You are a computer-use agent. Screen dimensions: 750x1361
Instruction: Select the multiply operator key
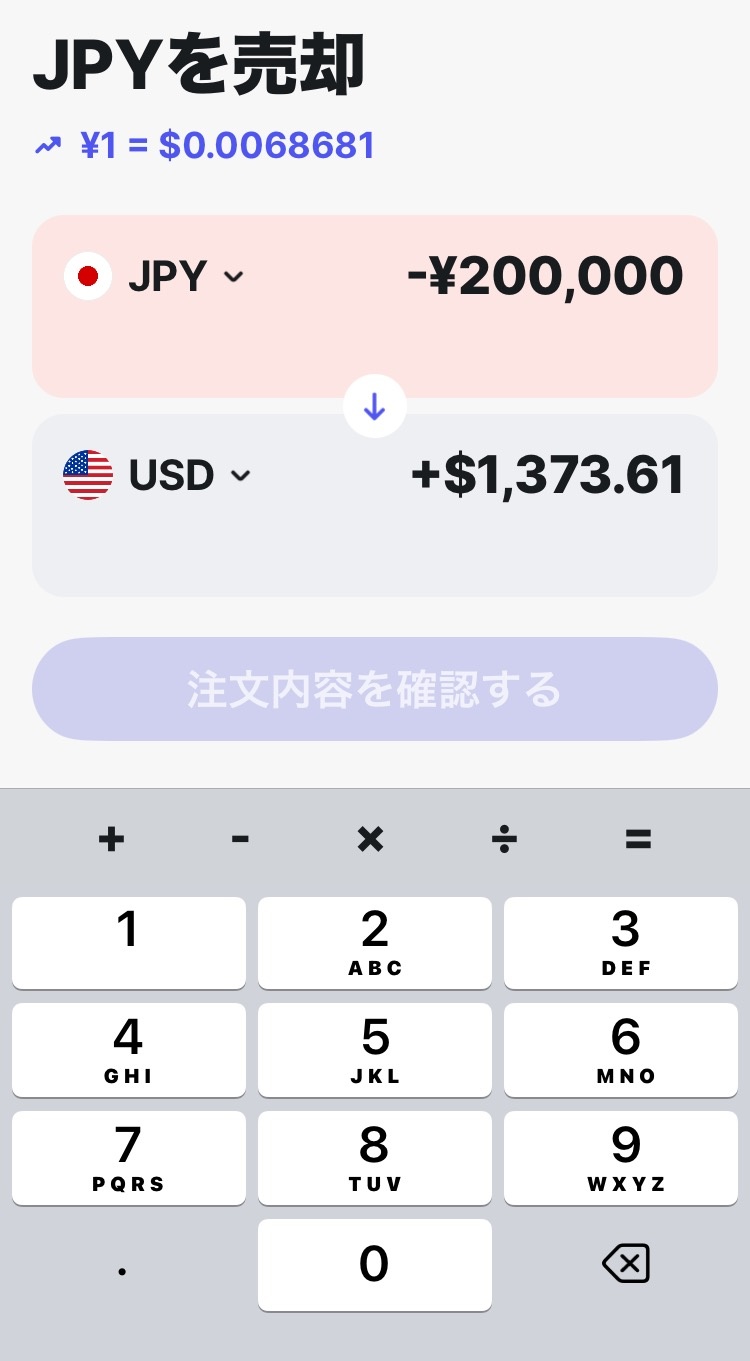point(370,839)
